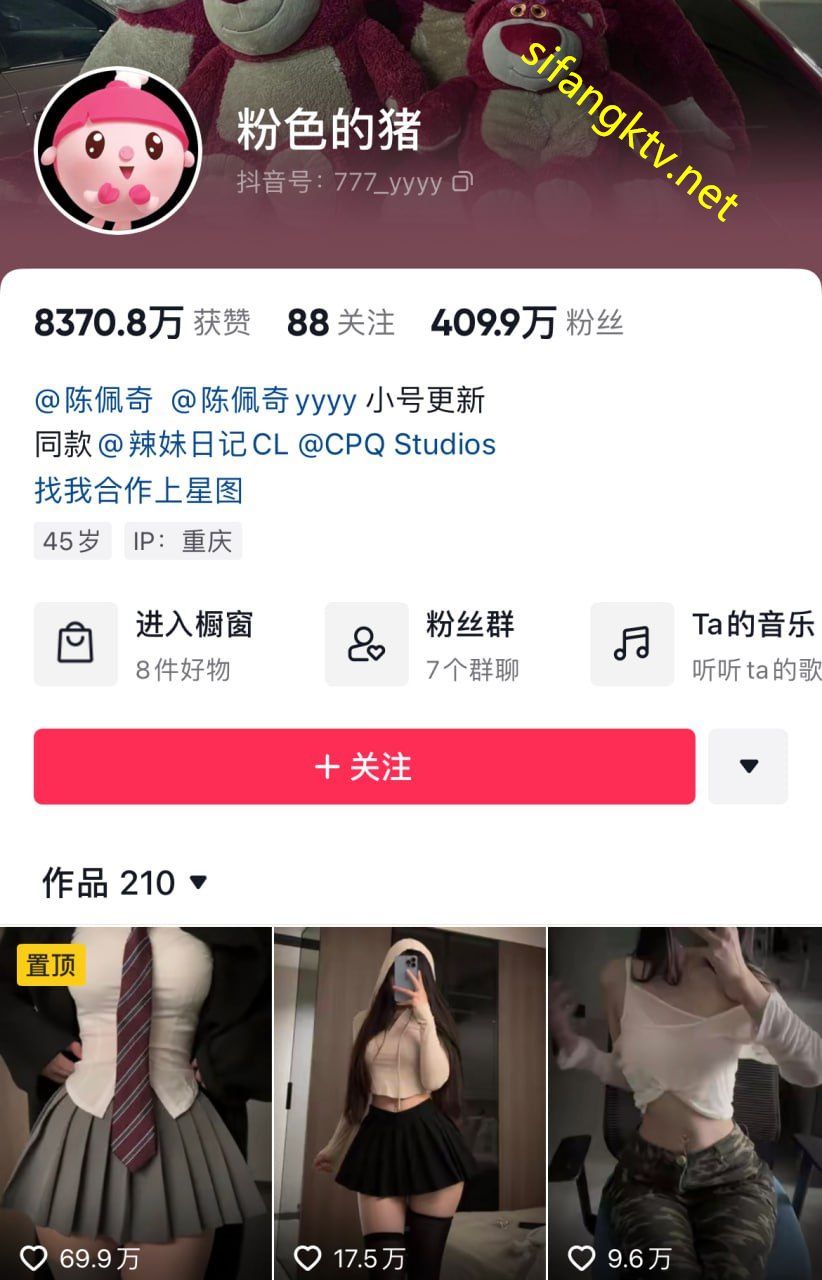822x1280 pixels.
Task: Expand the arrow next to follow button
Action: click(x=748, y=767)
